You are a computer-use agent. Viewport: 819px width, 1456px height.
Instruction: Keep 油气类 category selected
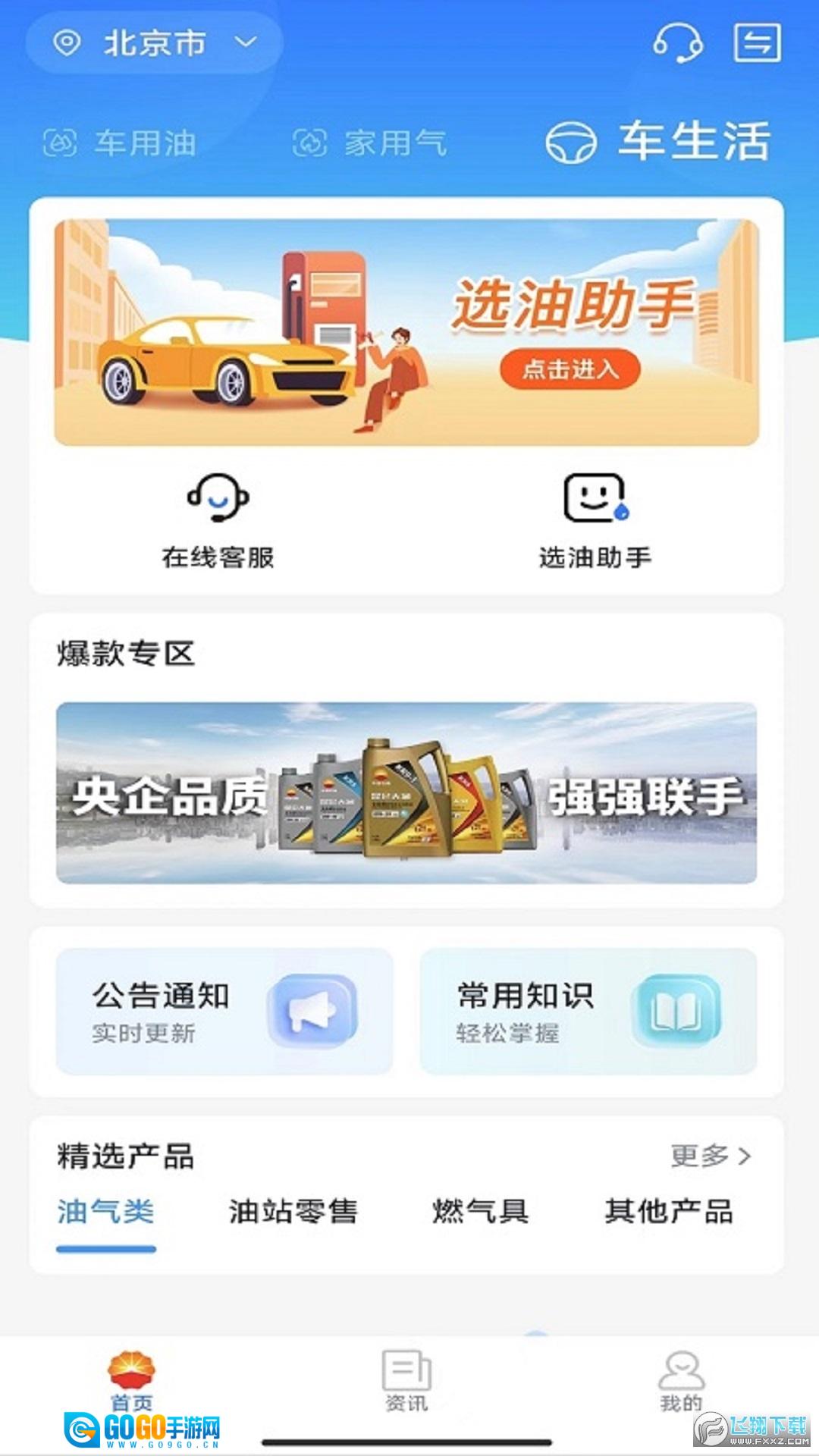point(106,1211)
